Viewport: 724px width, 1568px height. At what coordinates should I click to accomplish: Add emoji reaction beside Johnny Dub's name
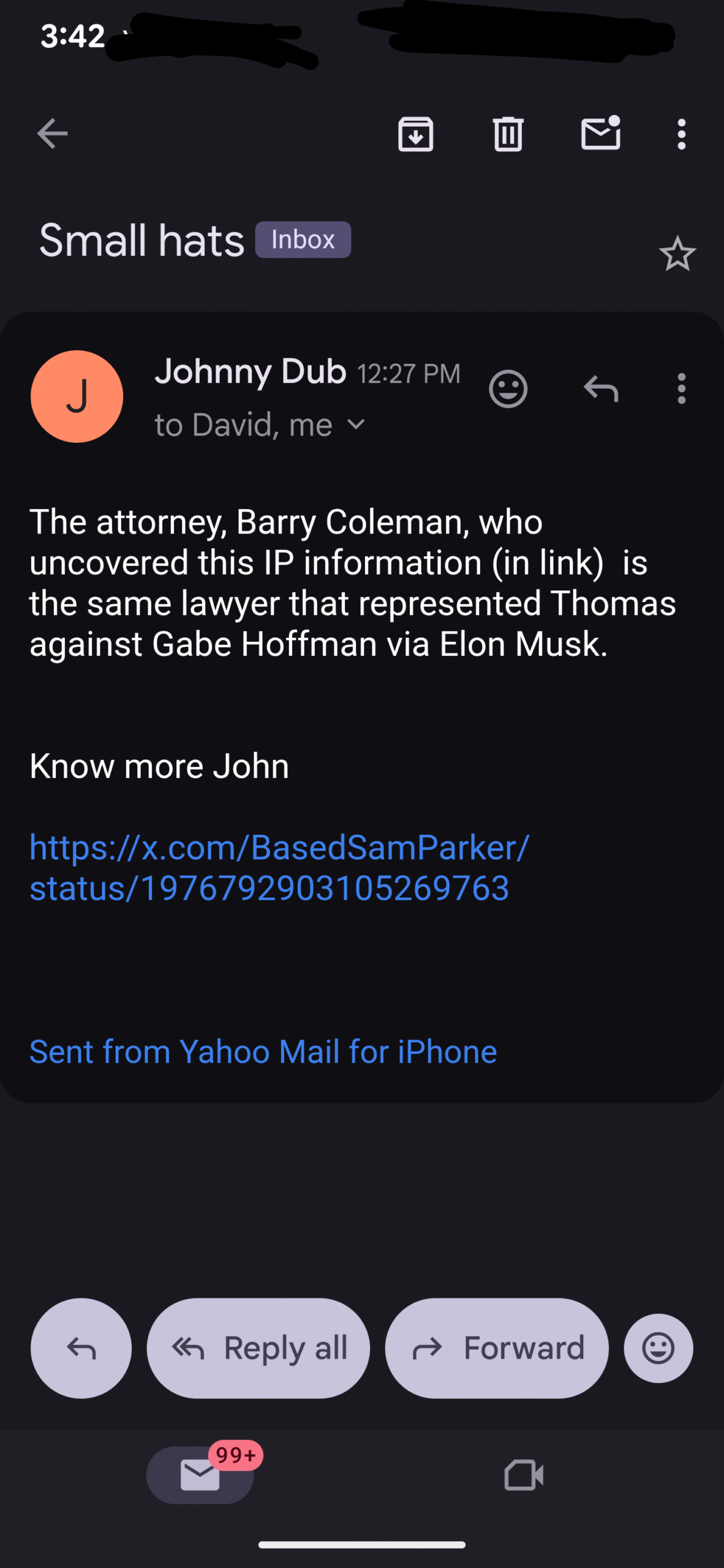click(508, 388)
